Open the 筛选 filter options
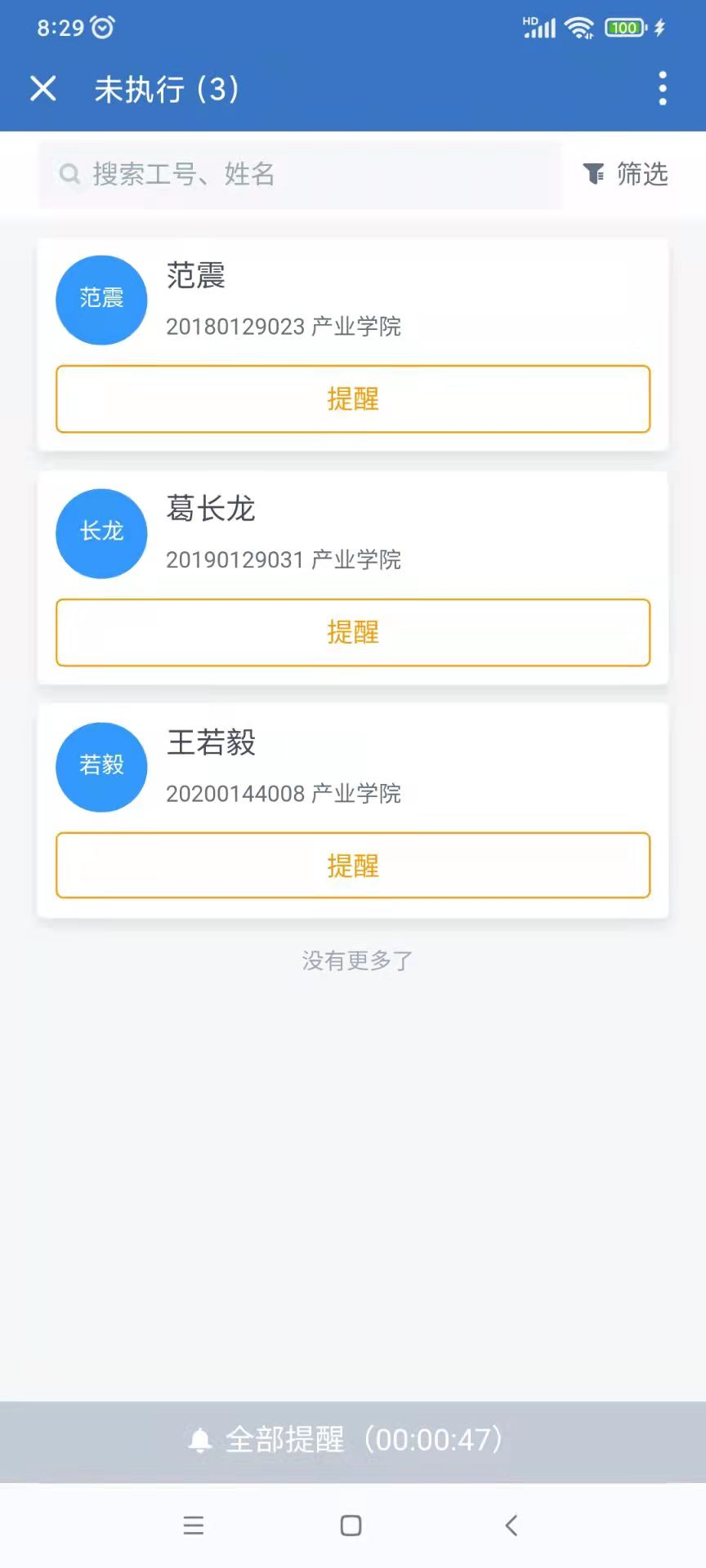This screenshot has width=706, height=1568. coord(626,174)
